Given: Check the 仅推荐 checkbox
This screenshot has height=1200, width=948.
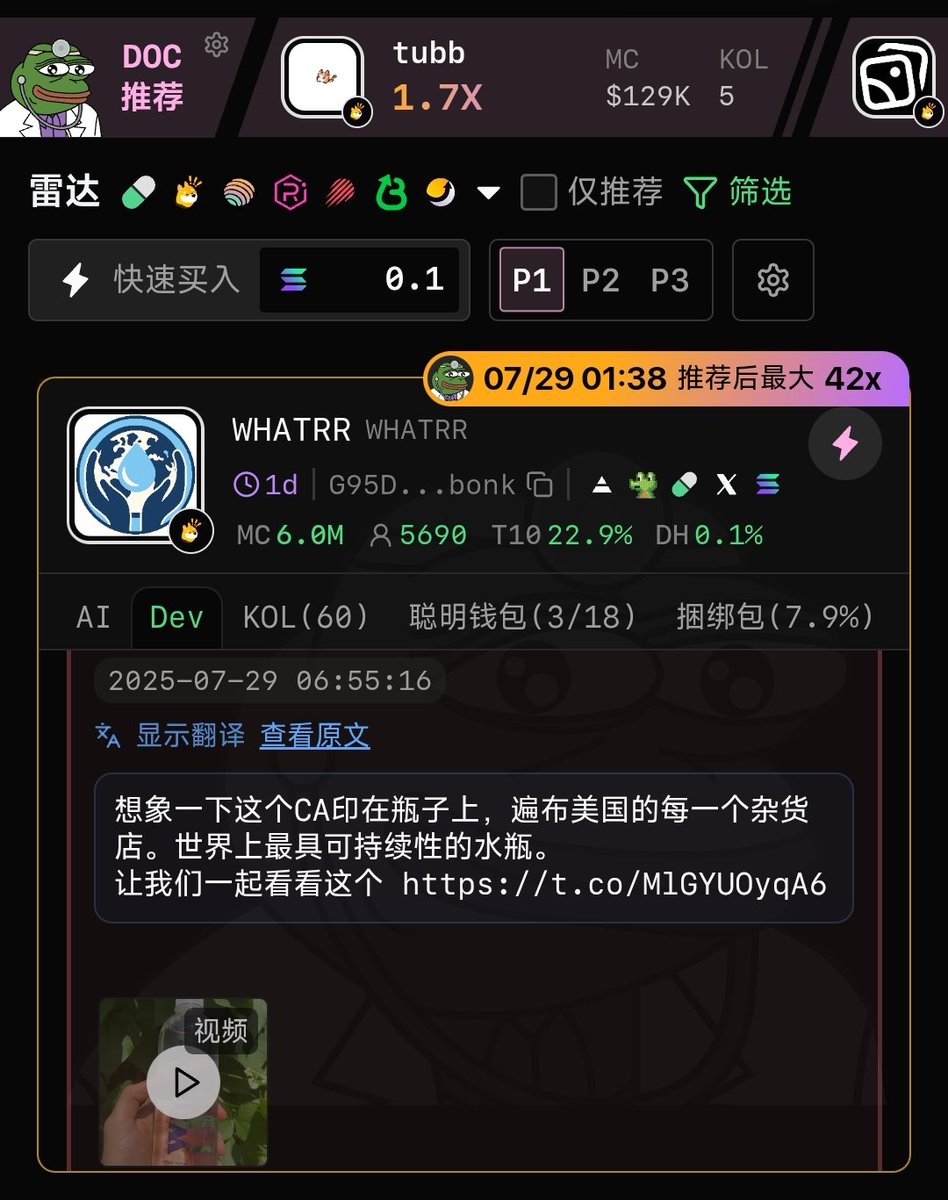Looking at the screenshot, I should (538, 192).
